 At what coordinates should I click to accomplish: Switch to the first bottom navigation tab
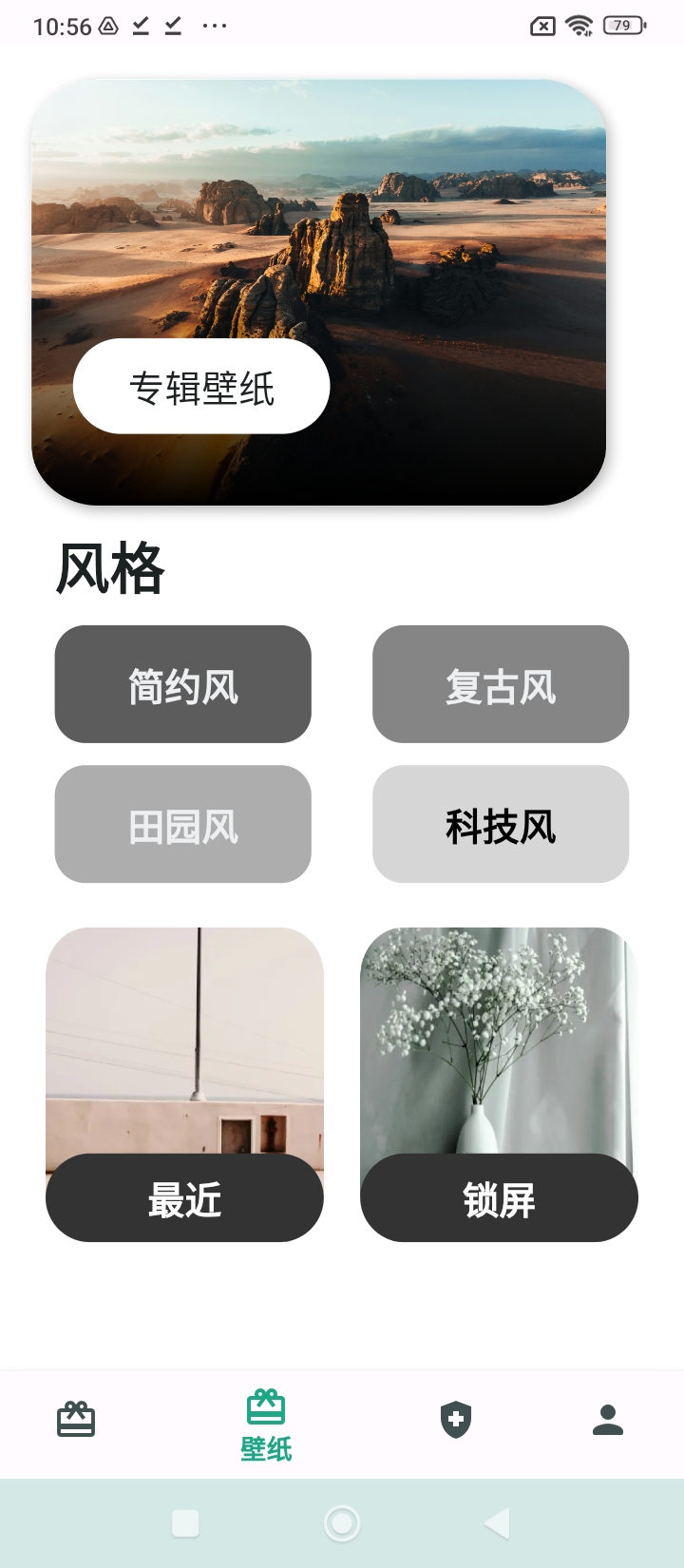[76, 1420]
